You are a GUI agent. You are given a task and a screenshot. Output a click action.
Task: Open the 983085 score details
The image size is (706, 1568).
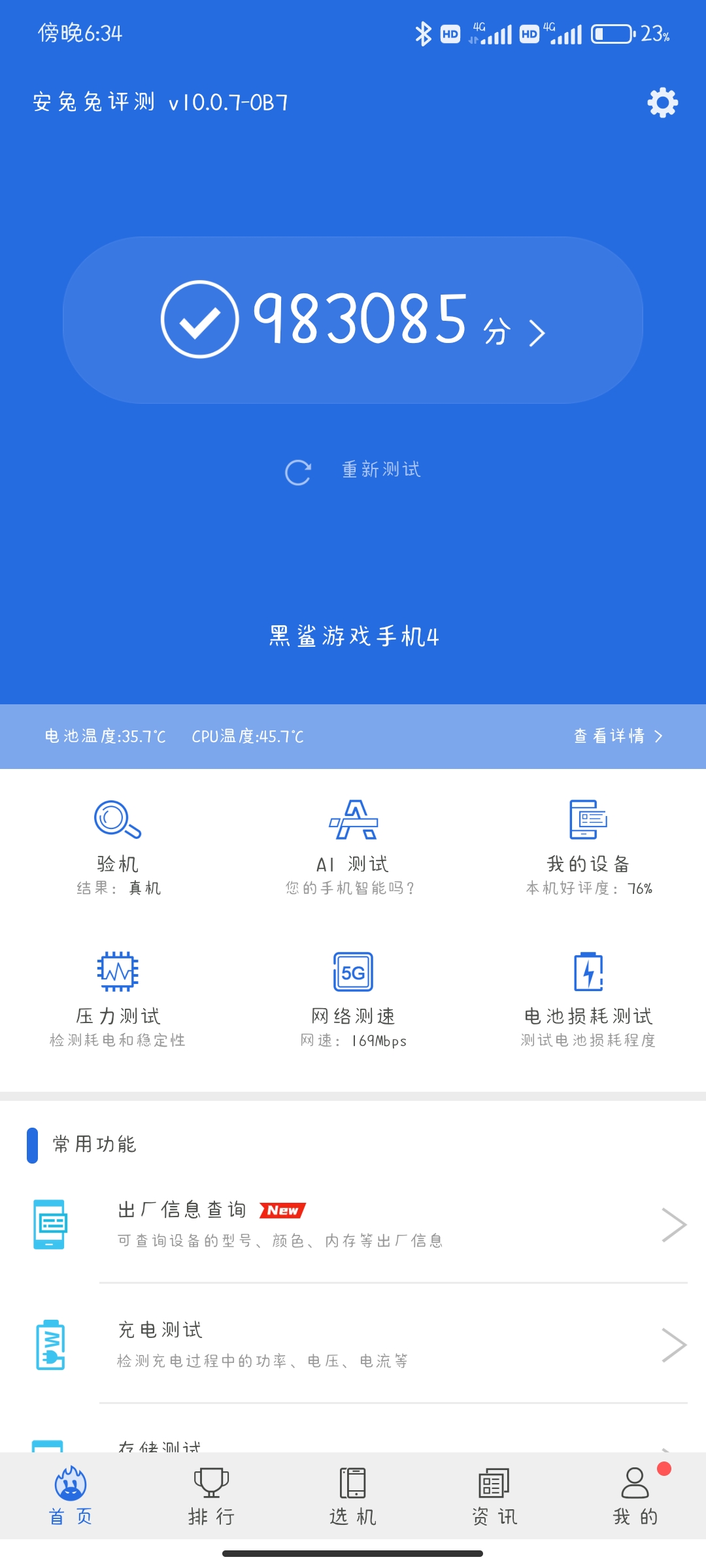pos(353,319)
